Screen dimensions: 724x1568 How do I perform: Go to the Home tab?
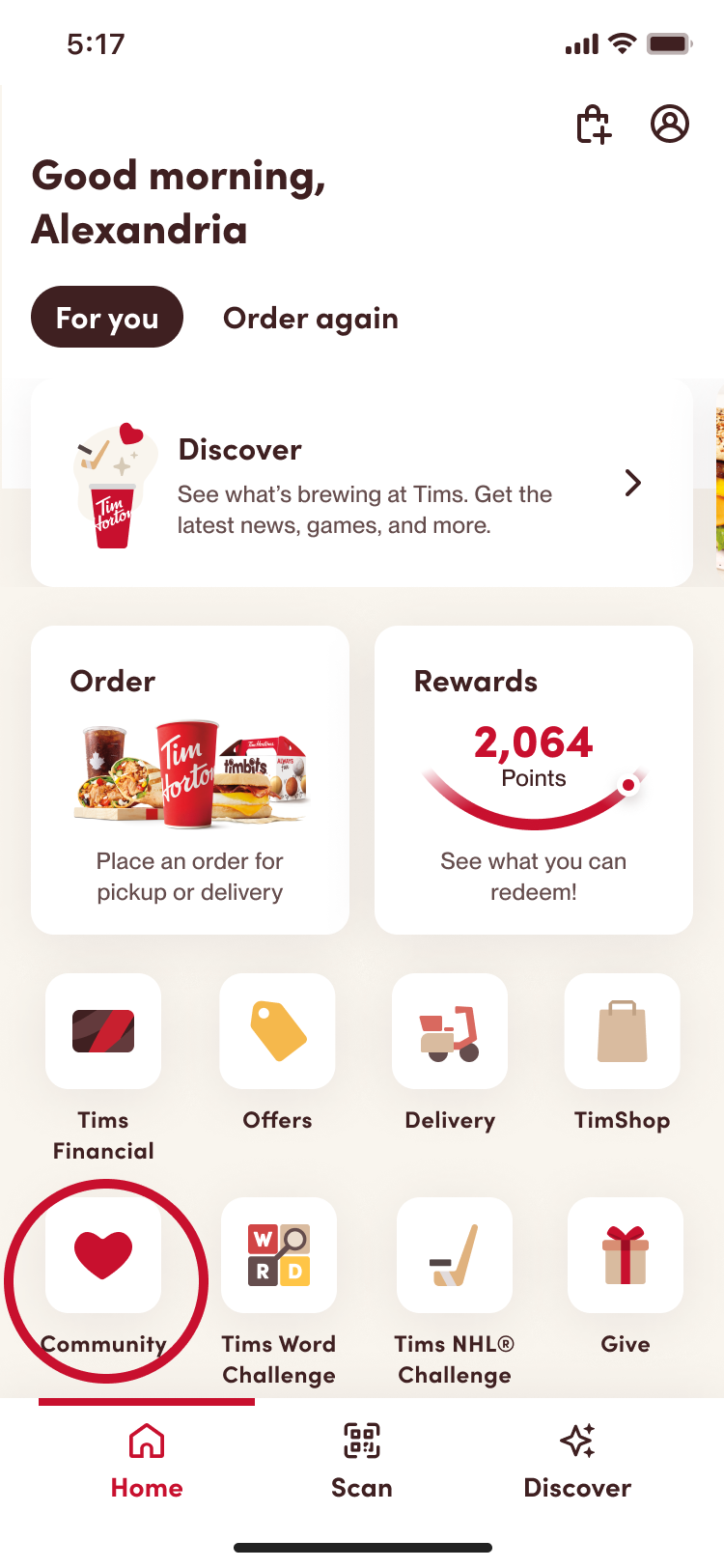pyautogui.click(x=147, y=1461)
